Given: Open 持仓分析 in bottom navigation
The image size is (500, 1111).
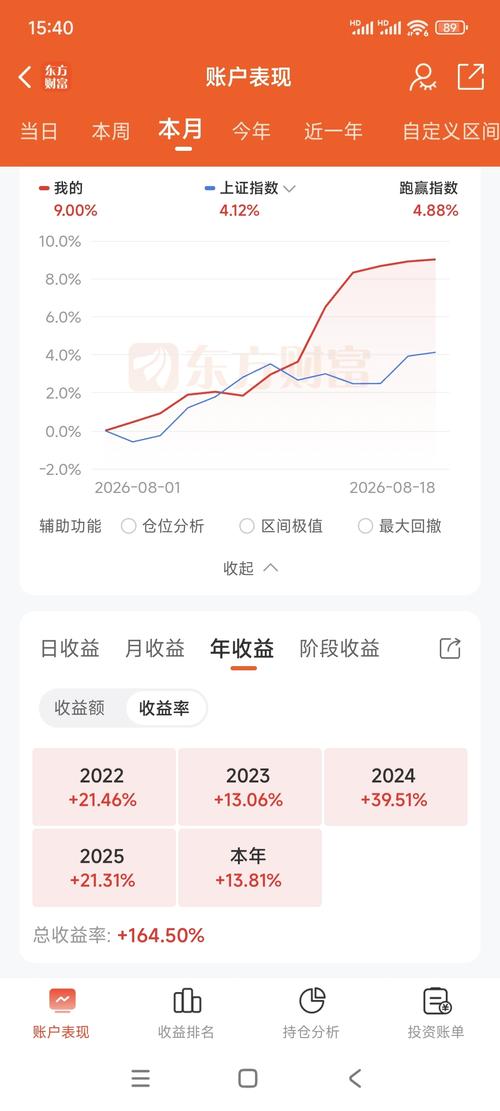Looking at the screenshot, I should coord(312,1013).
